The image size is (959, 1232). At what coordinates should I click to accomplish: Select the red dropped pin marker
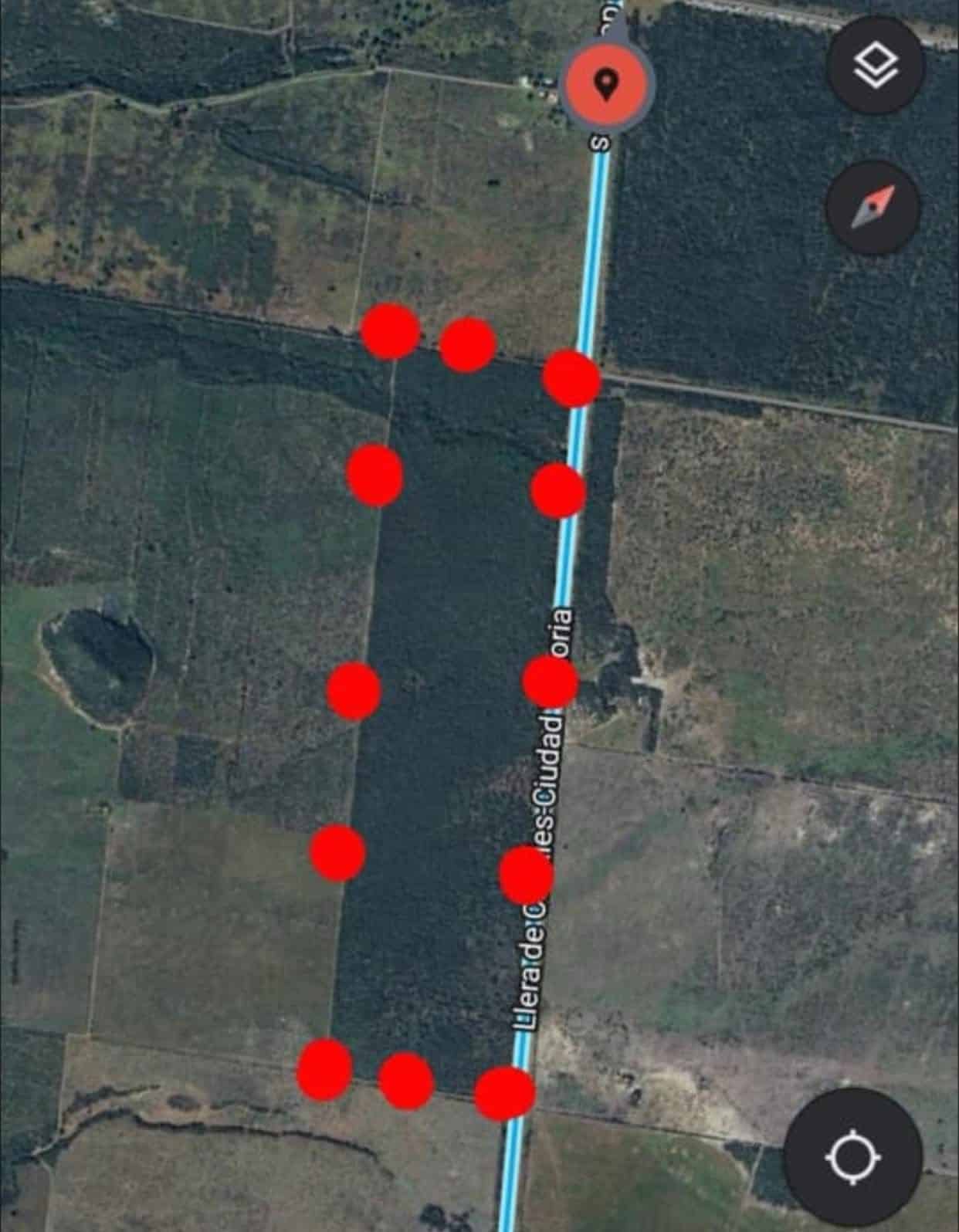[606, 83]
